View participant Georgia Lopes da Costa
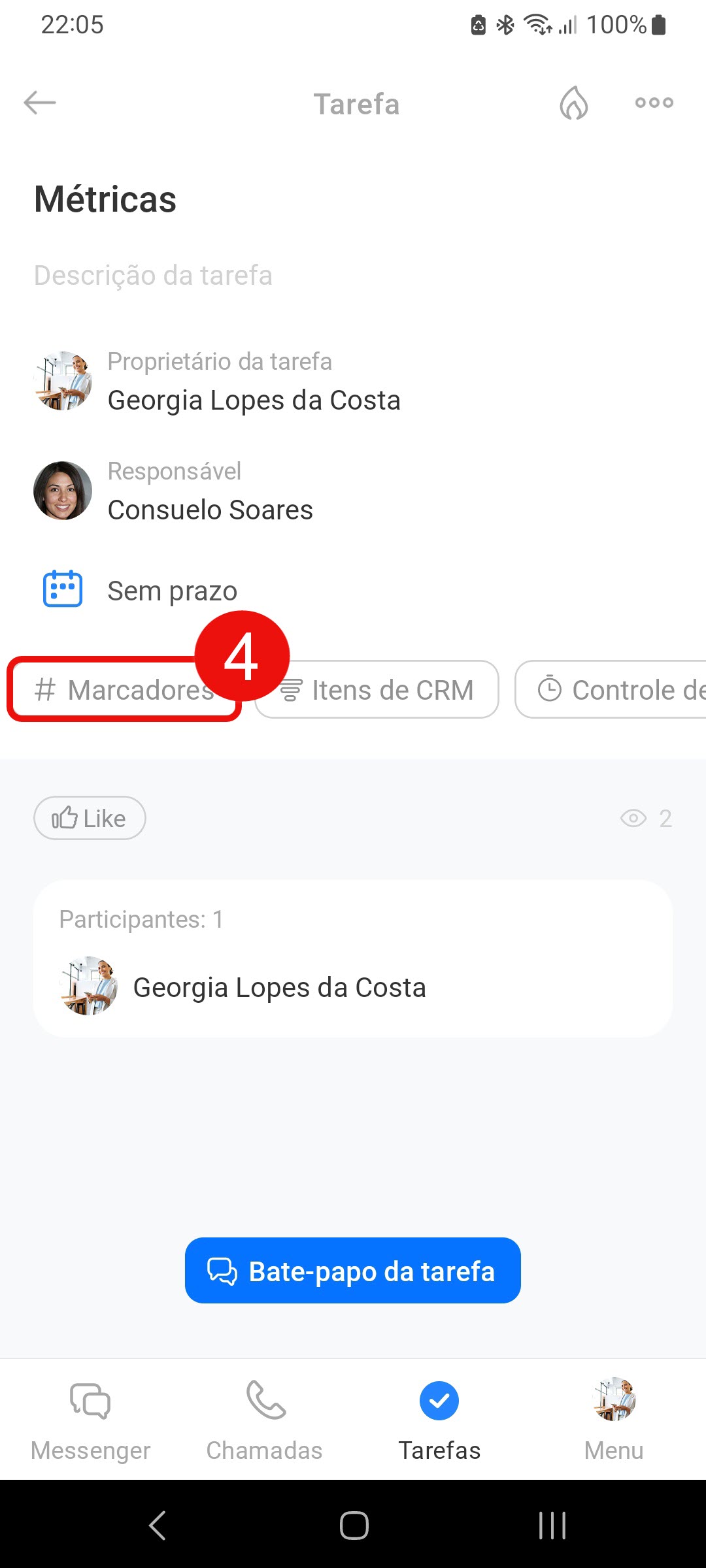 pyautogui.click(x=279, y=987)
